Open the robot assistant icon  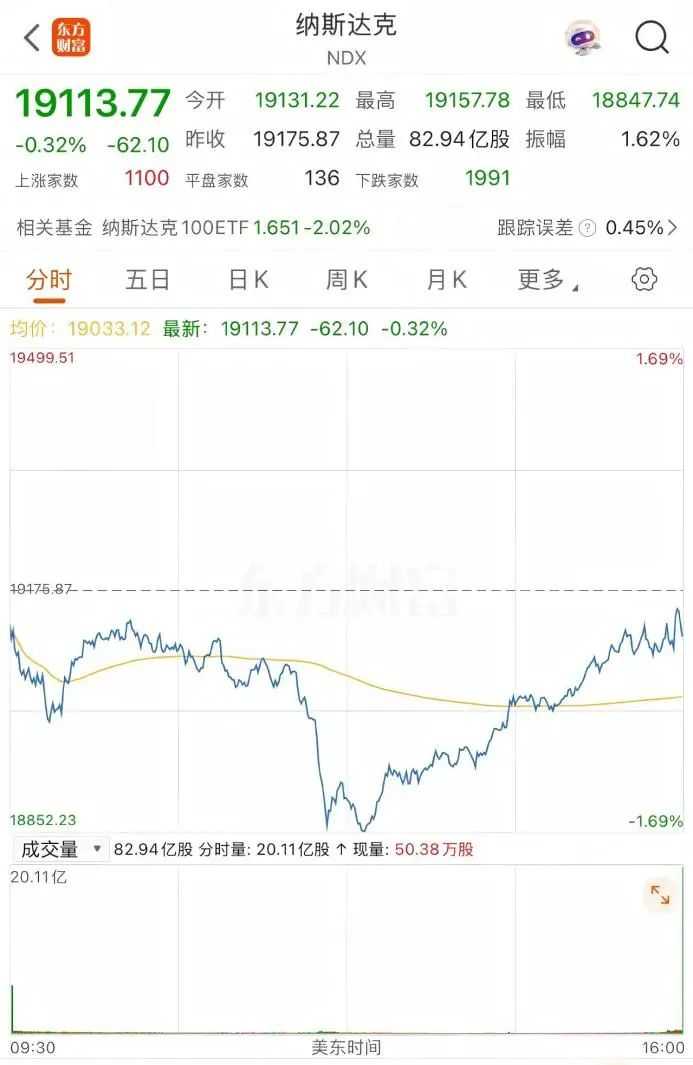click(585, 38)
